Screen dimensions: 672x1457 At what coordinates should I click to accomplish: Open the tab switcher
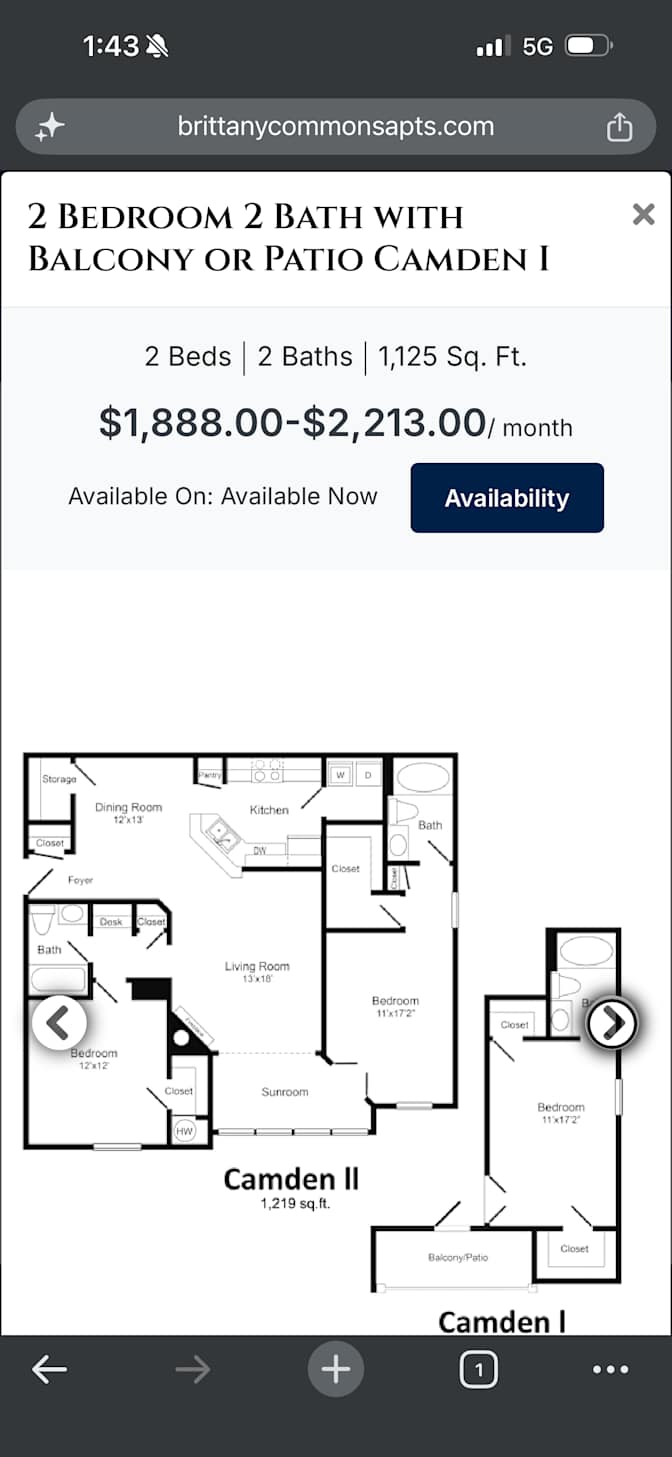[478, 1369]
